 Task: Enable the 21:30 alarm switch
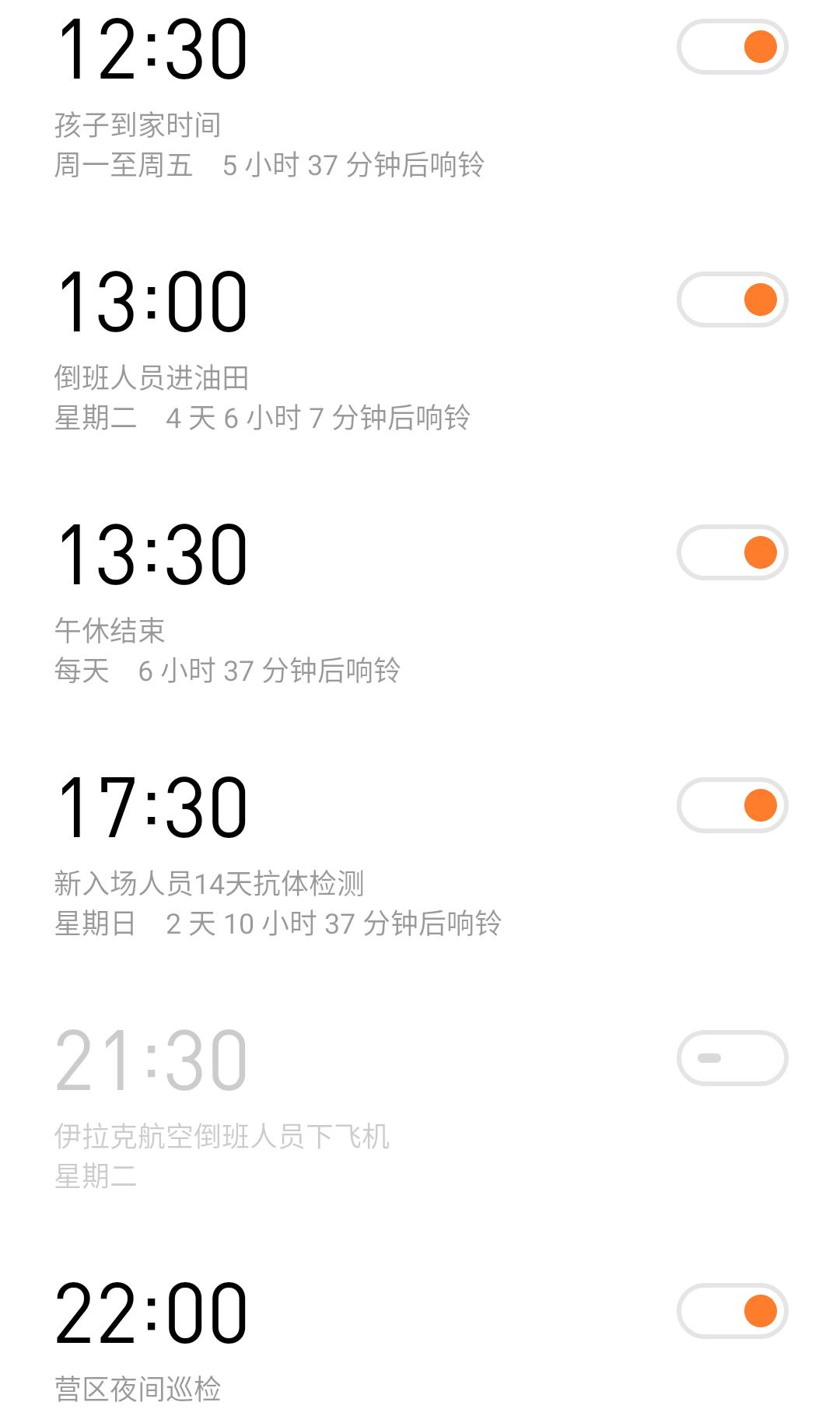click(732, 1058)
